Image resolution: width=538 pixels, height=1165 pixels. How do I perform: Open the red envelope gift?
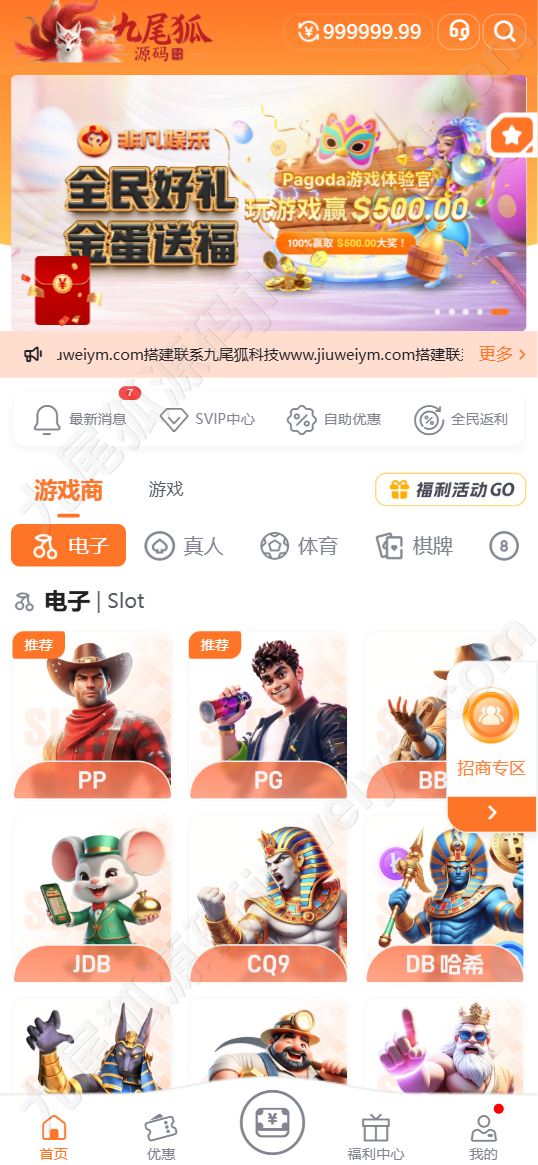click(62, 290)
